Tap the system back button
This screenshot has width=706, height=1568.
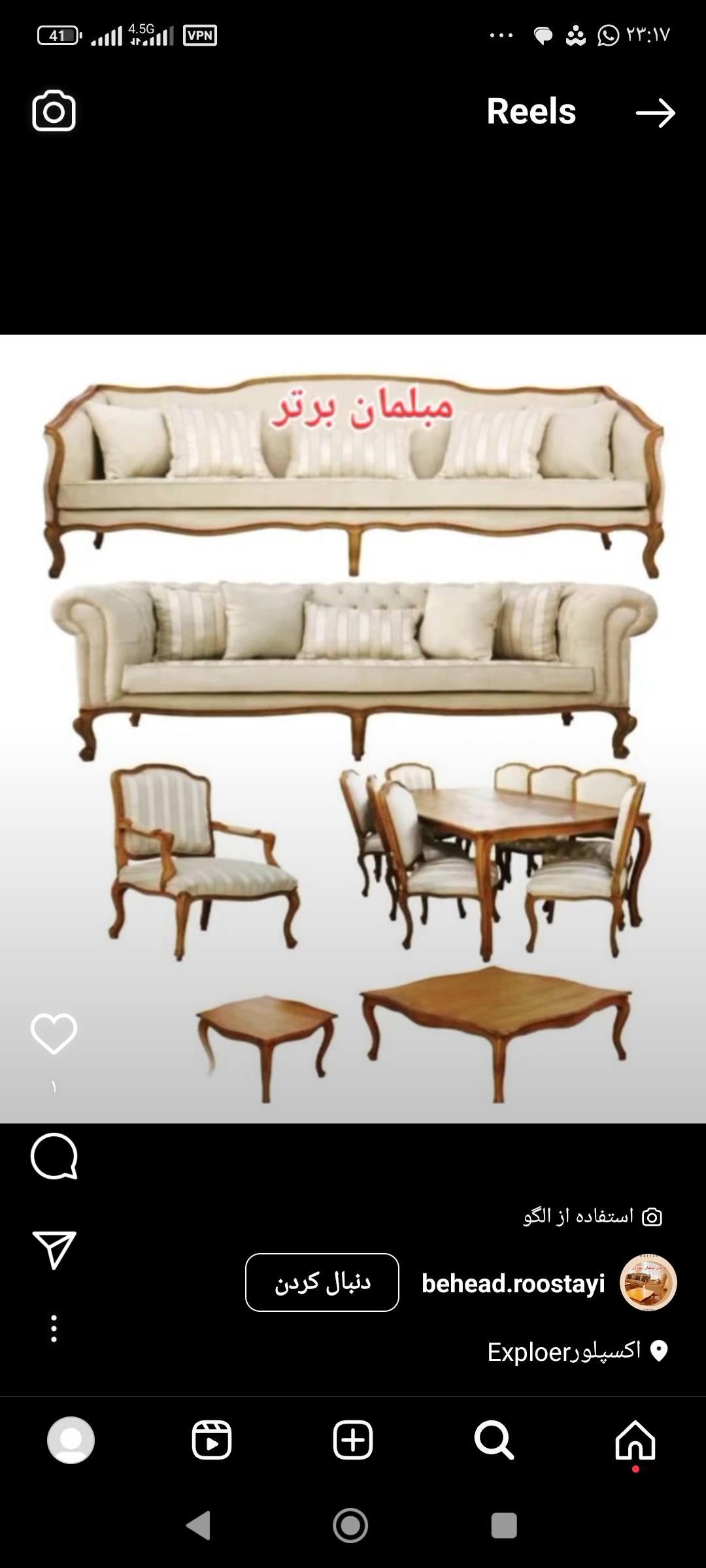tap(198, 1526)
